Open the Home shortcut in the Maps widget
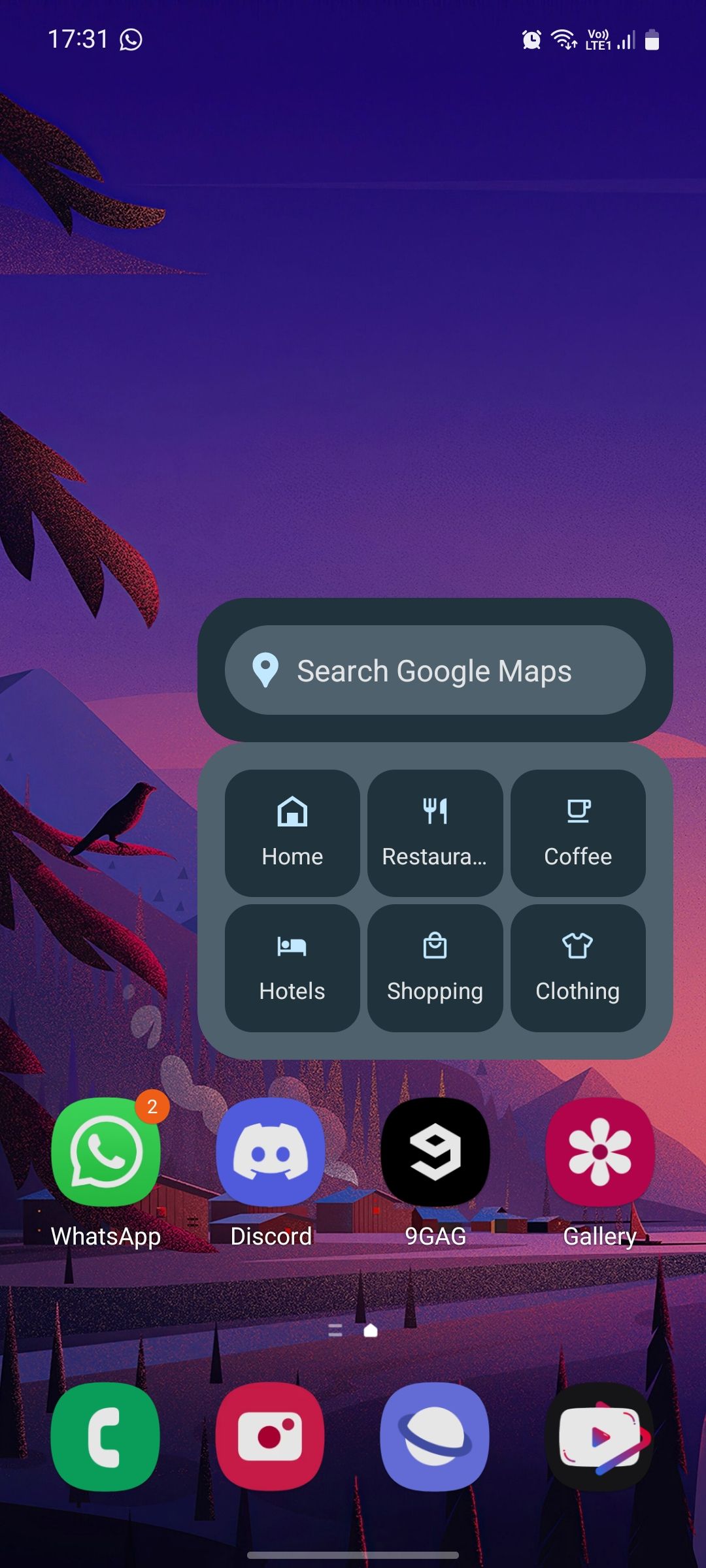Viewport: 706px width, 1568px height. pyautogui.click(x=292, y=833)
